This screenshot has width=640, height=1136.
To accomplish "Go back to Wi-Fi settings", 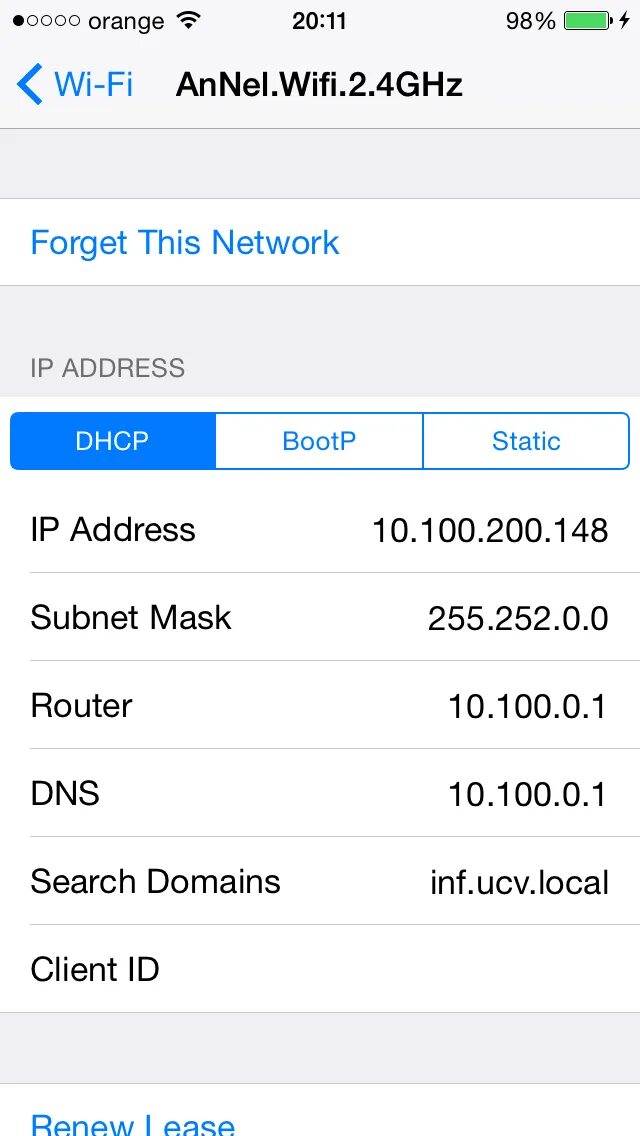I will coord(75,85).
